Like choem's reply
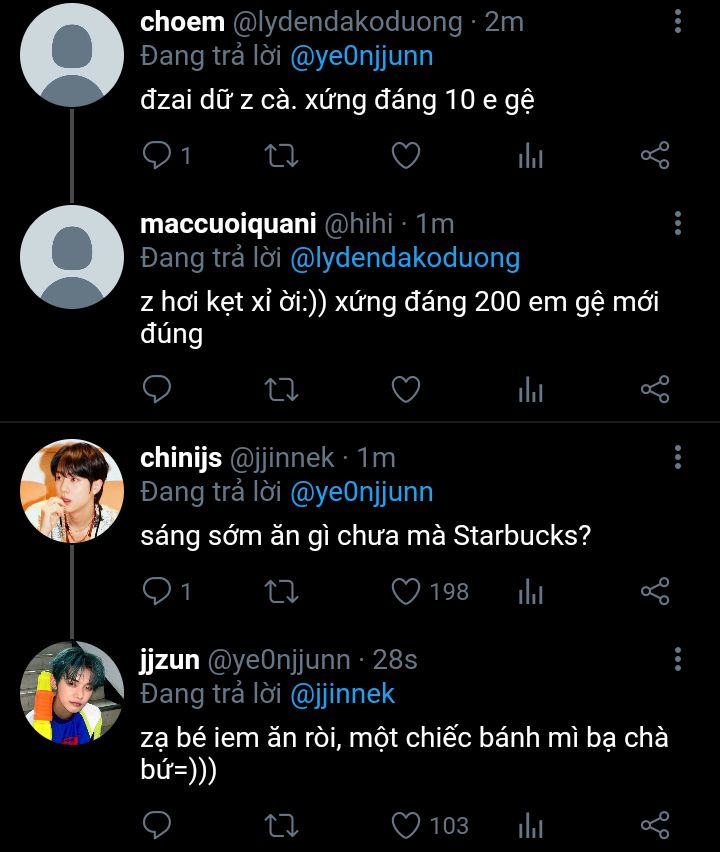 (x=405, y=156)
